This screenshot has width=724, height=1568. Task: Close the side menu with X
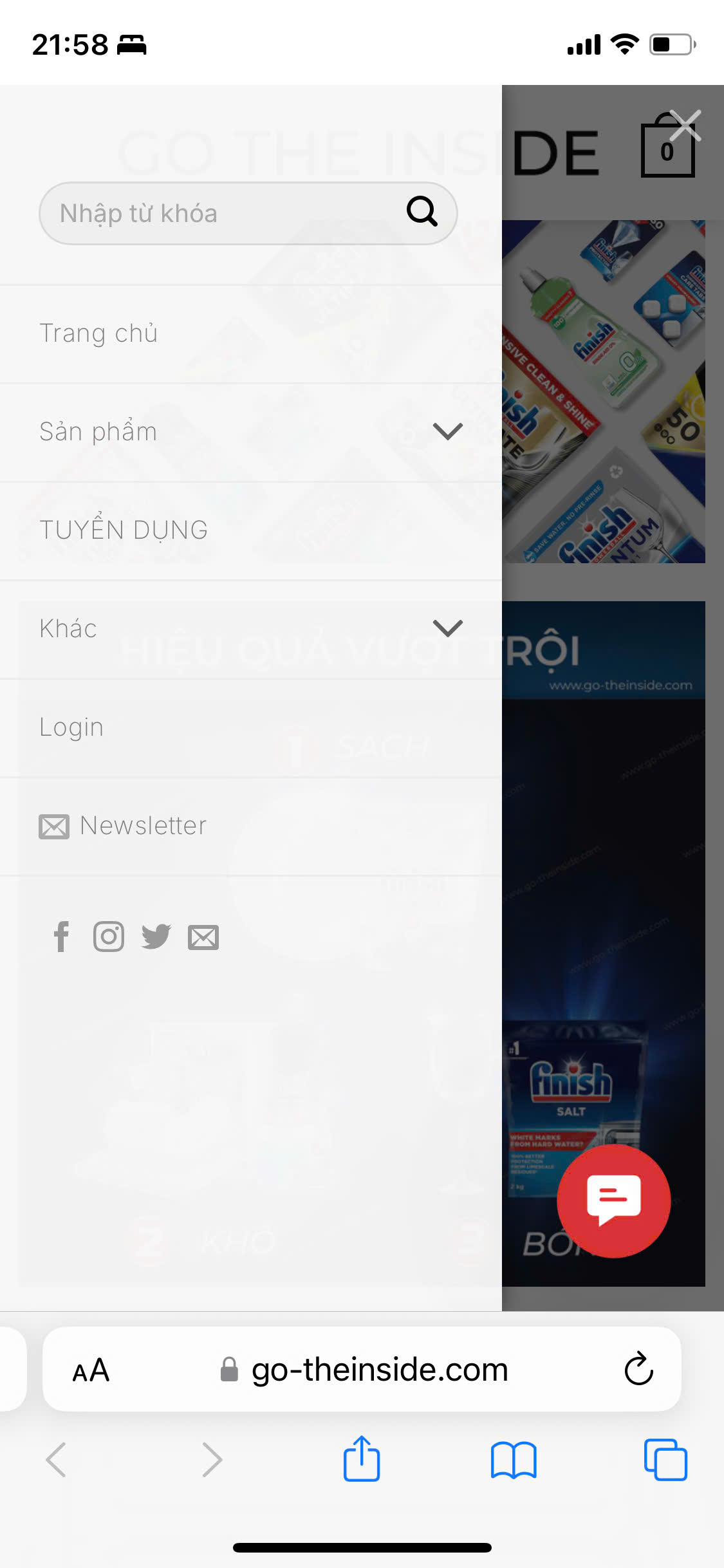685,125
